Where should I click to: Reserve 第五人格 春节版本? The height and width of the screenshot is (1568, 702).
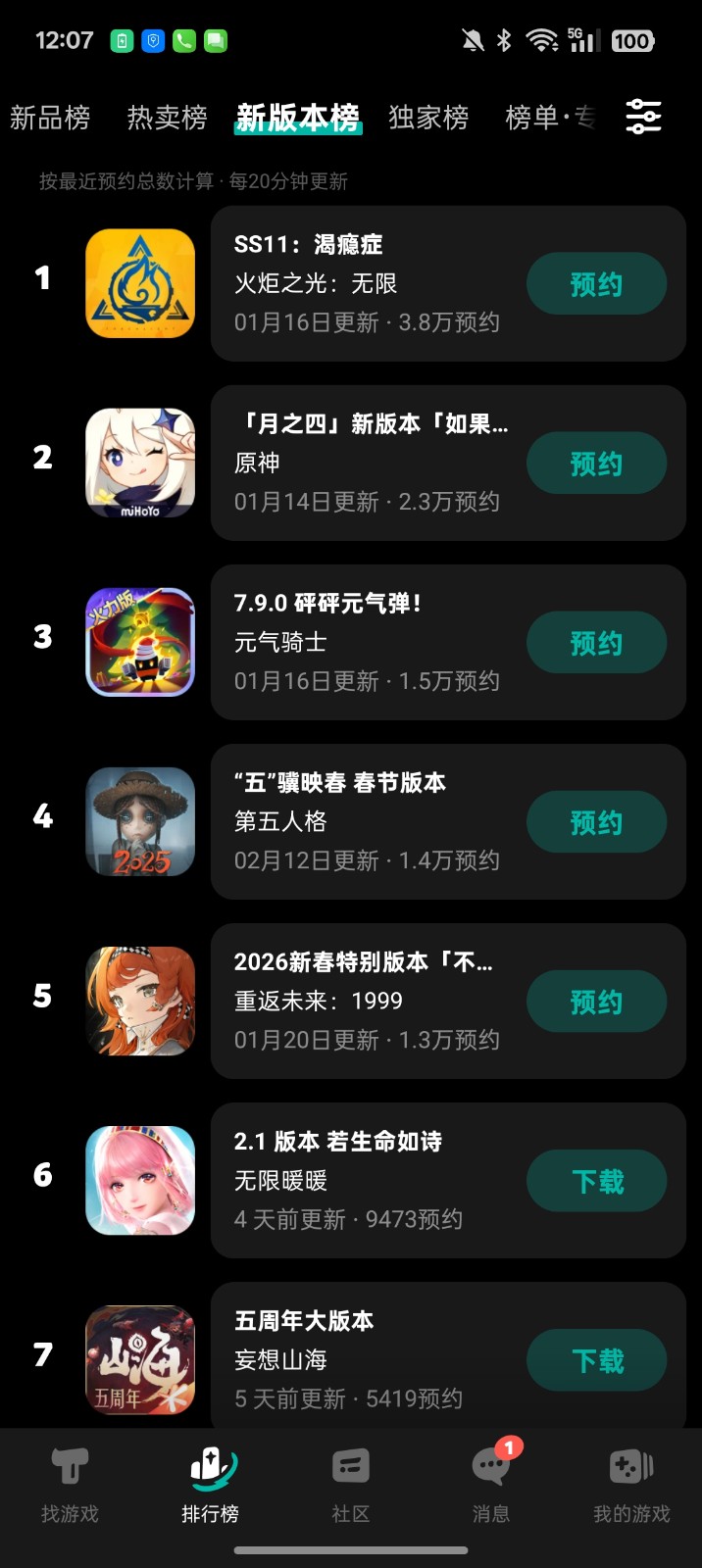pyautogui.click(x=596, y=822)
